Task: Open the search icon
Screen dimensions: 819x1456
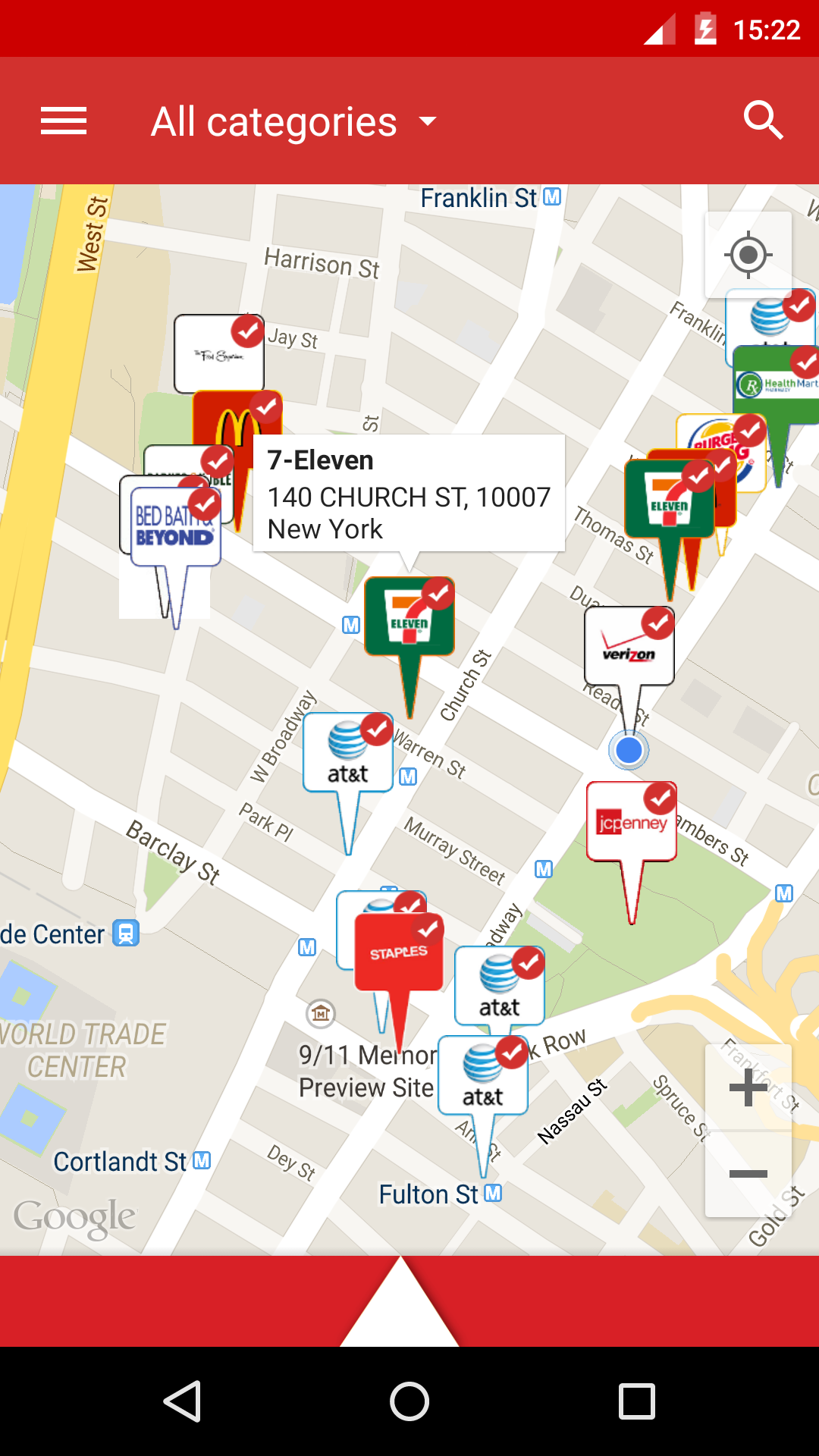Action: pos(762,121)
